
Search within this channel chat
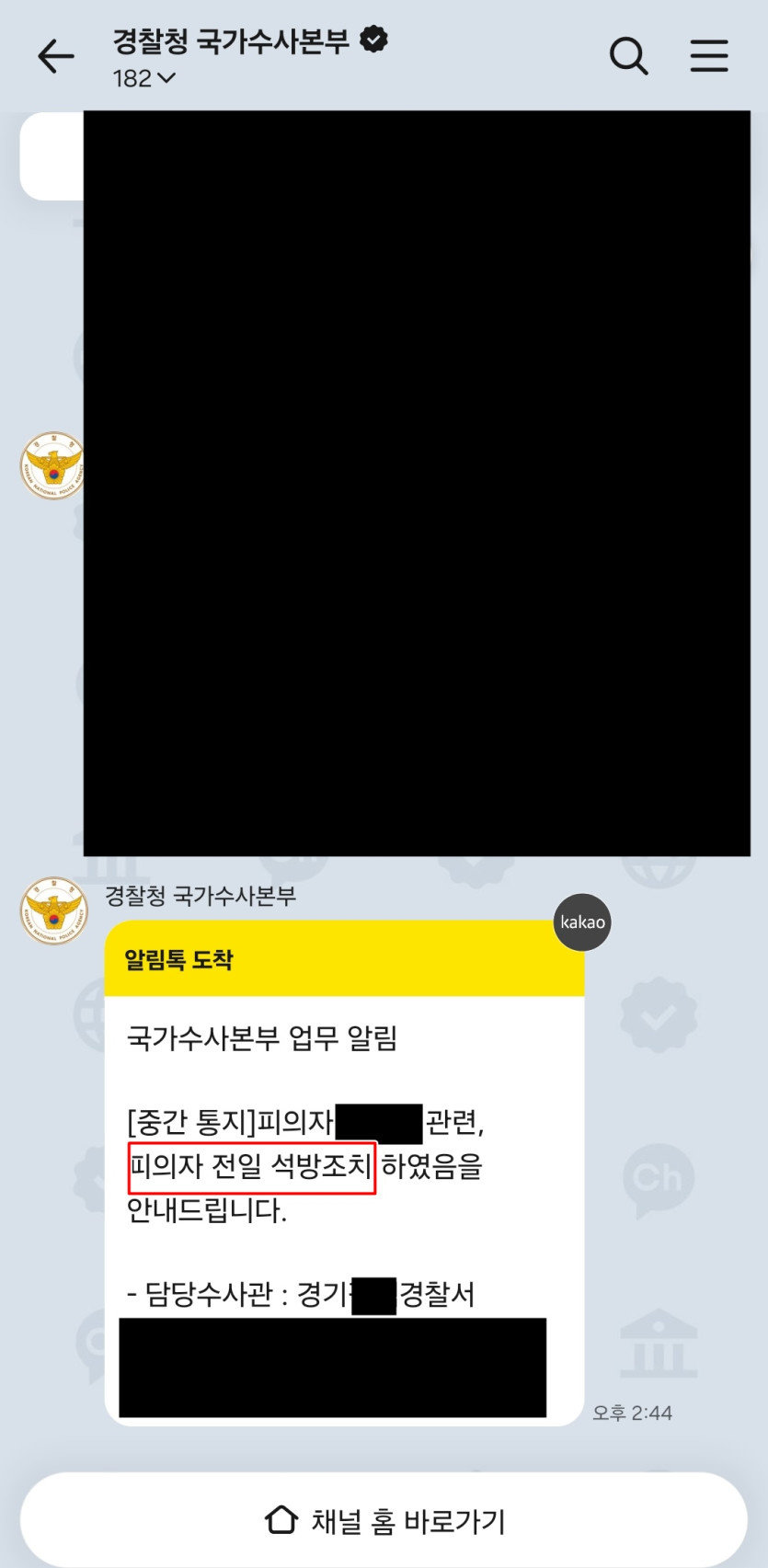tap(629, 57)
